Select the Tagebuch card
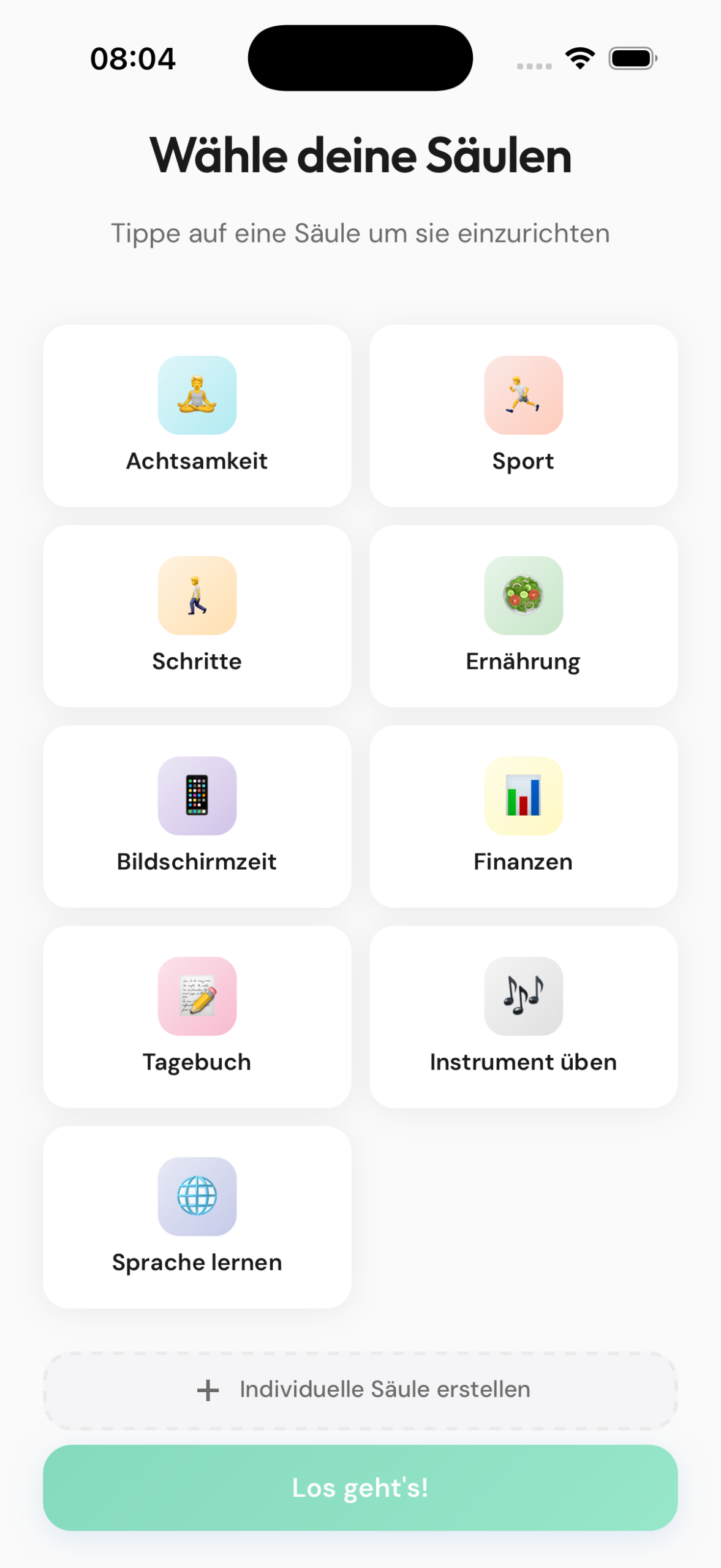This screenshot has width=721, height=1568. pyautogui.click(x=197, y=1017)
